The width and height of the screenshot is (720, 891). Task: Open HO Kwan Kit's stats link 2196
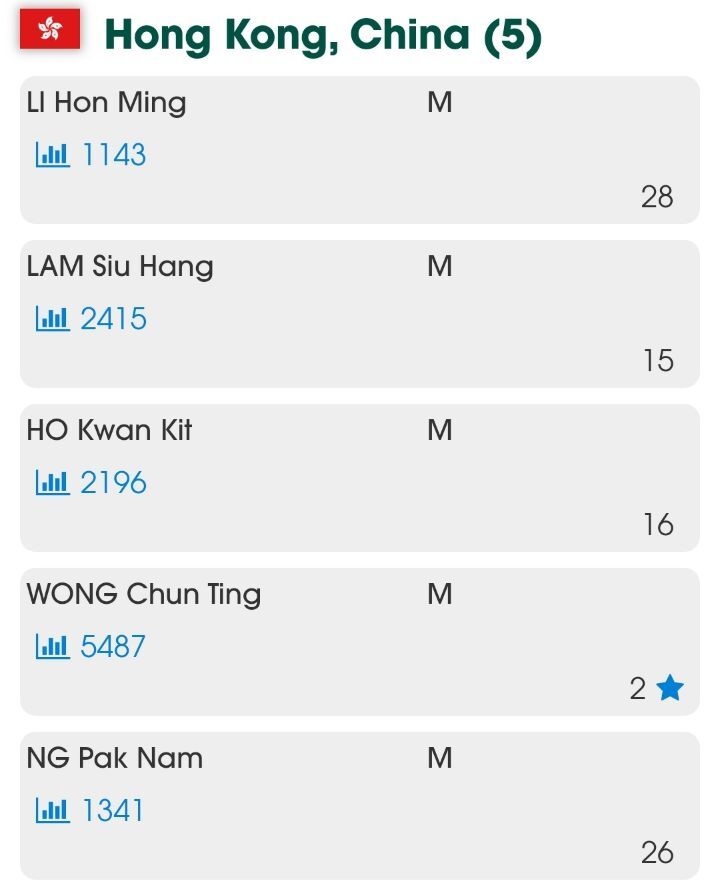click(x=92, y=483)
